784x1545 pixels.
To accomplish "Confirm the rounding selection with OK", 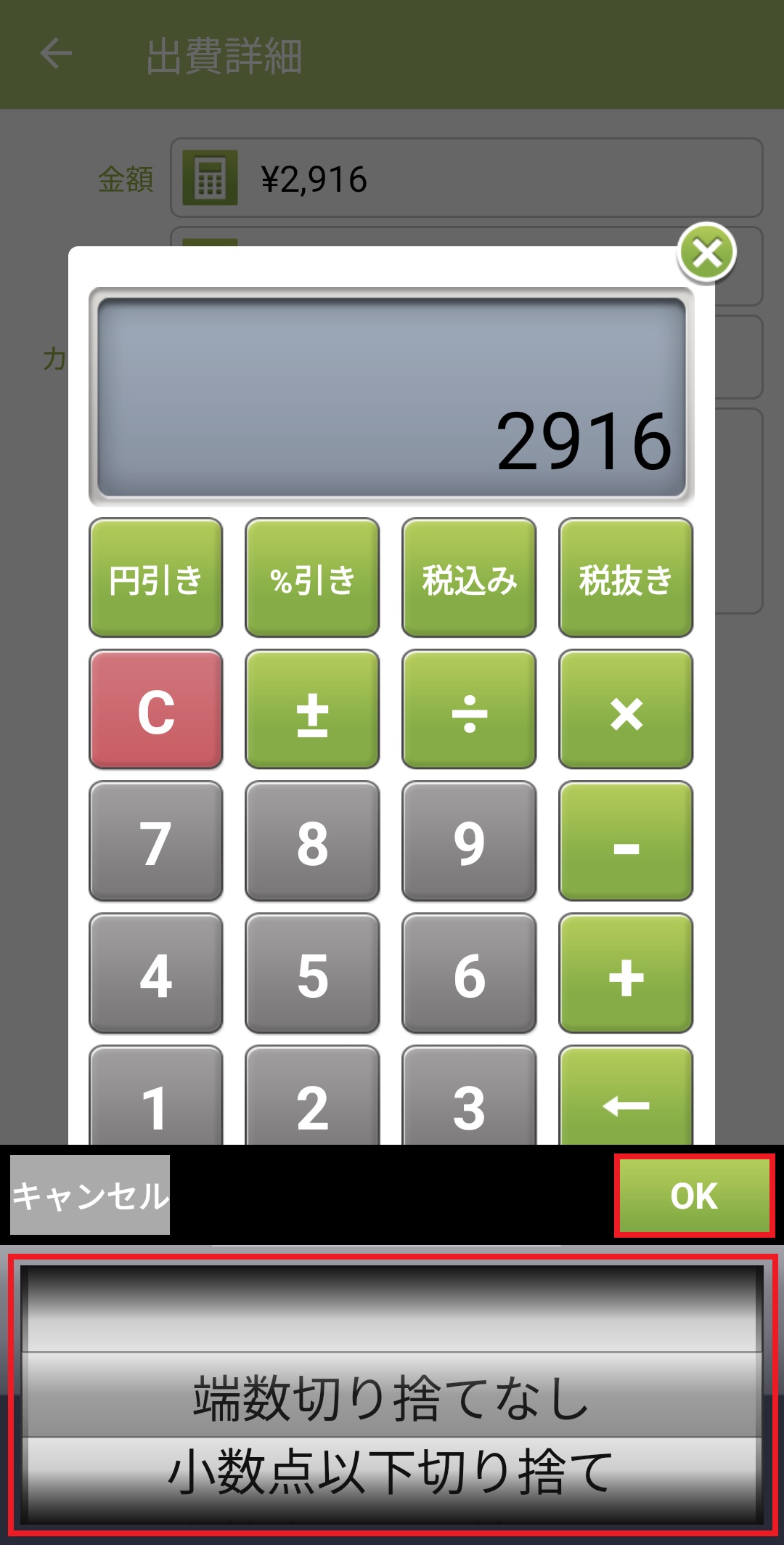I will coord(694,1196).
